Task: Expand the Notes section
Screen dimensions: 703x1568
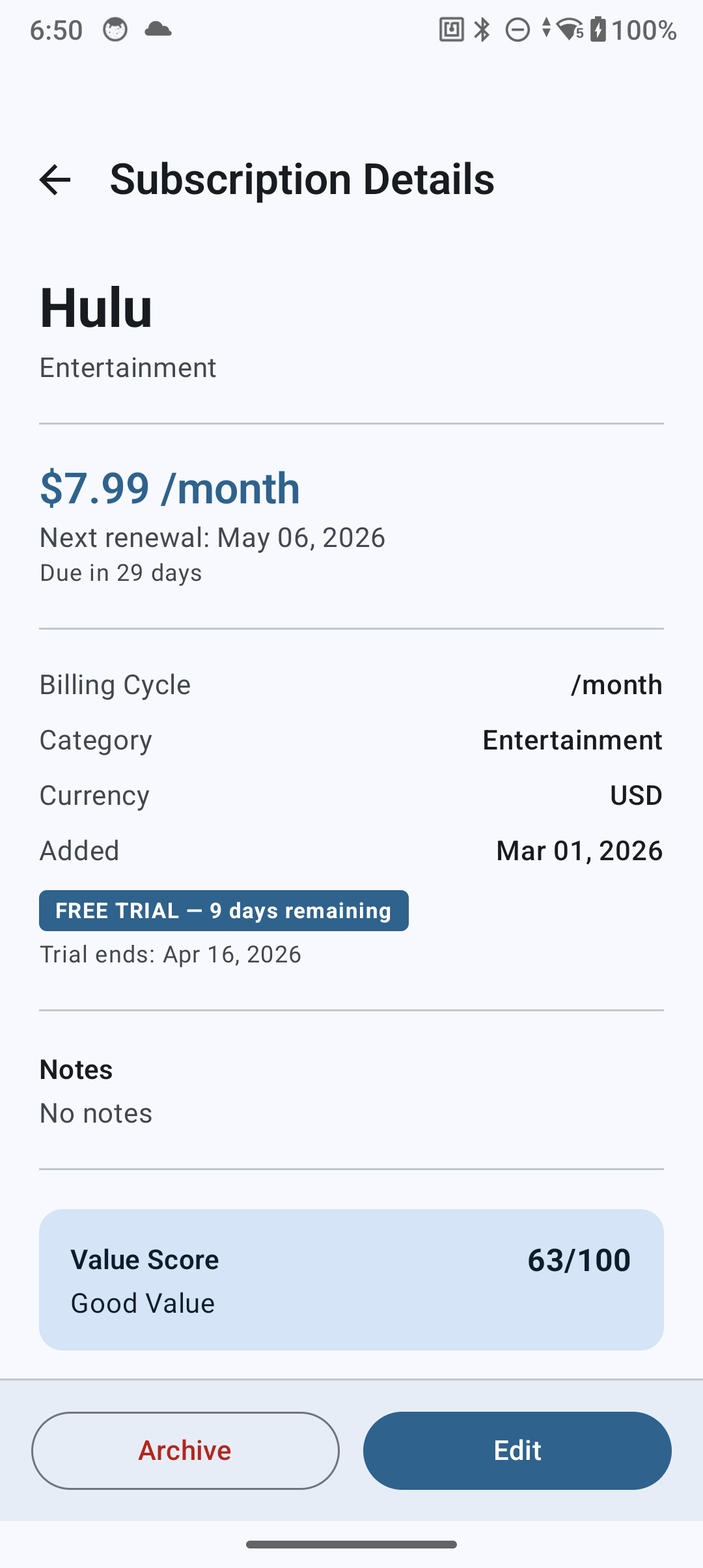Action: point(76,1068)
